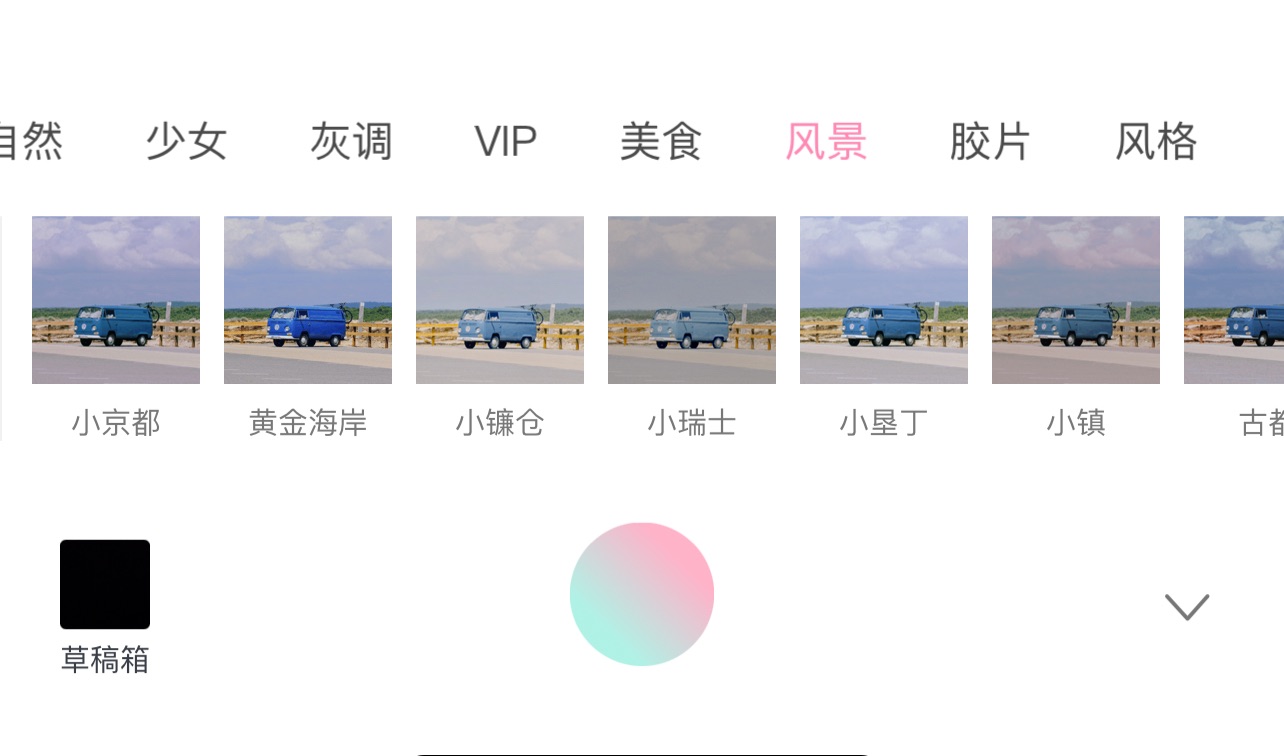Screen dimensions: 1284x756
Task: Switch to the 少女 filter category
Action: tap(187, 142)
